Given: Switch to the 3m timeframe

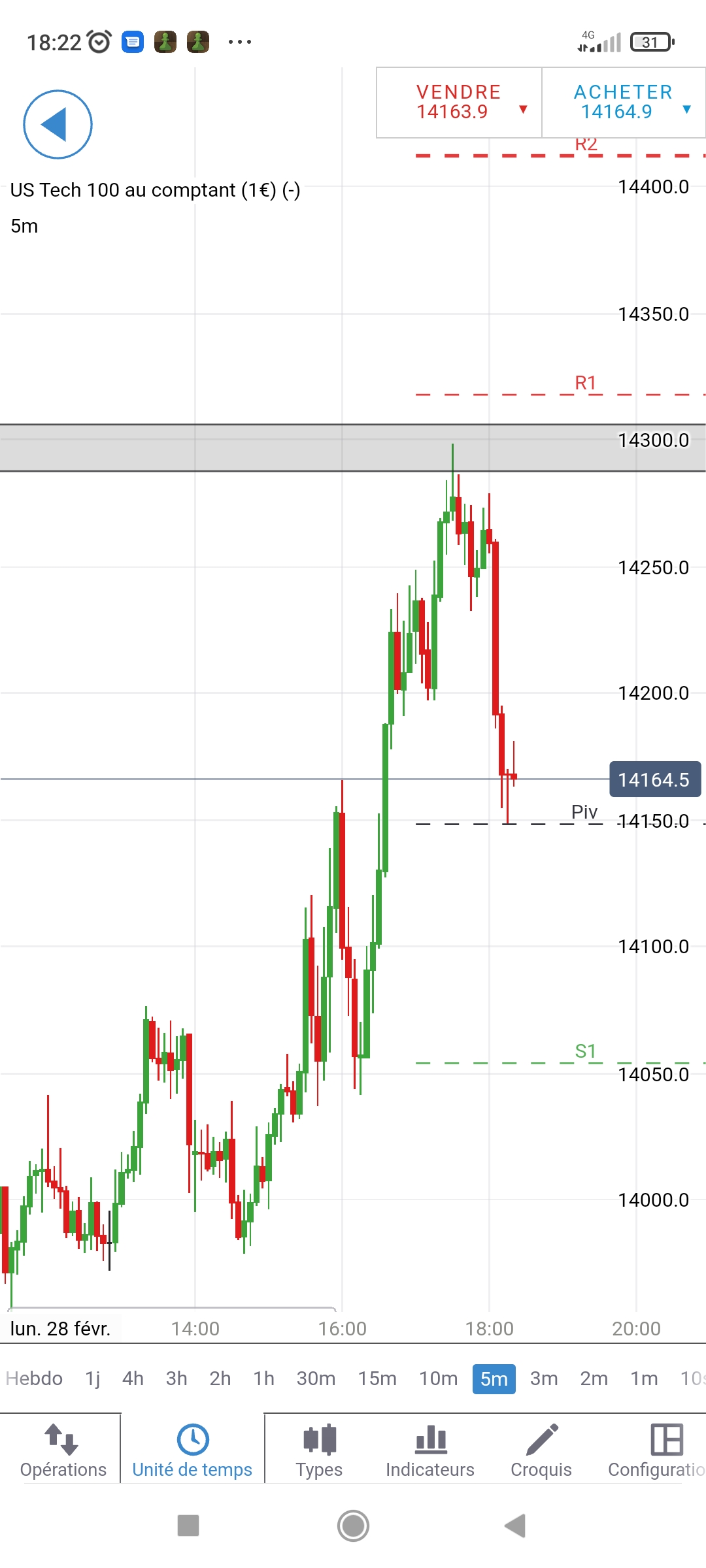Looking at the screenshot, I should [544, 1379].
